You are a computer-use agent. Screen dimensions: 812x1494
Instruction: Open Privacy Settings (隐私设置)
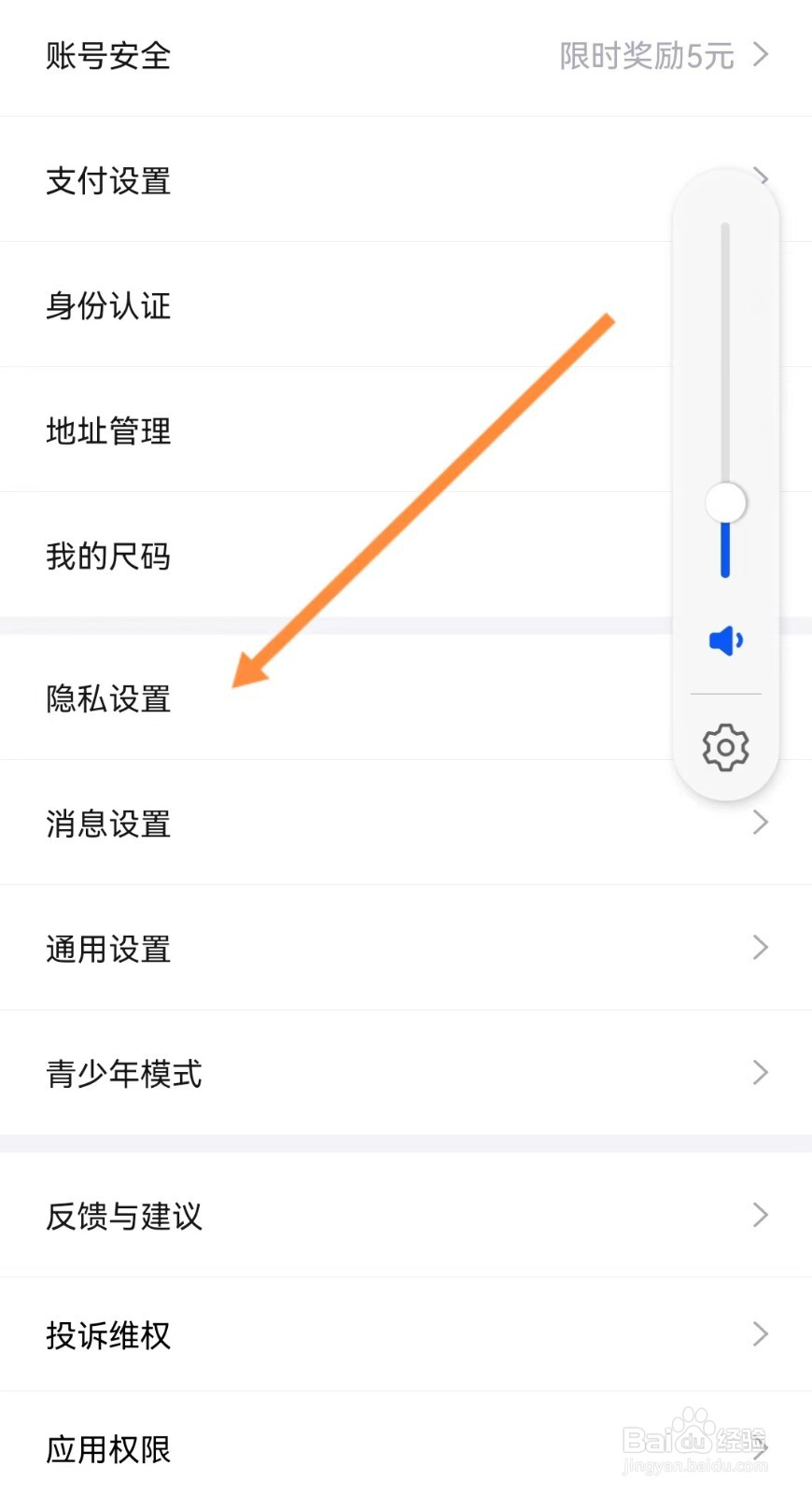click(x=108, y=698)
